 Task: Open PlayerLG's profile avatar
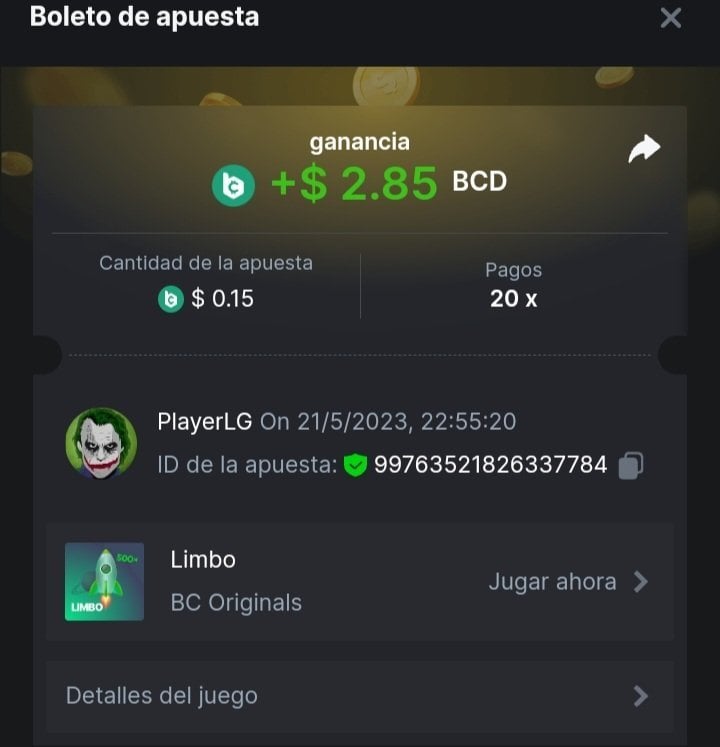101,442
